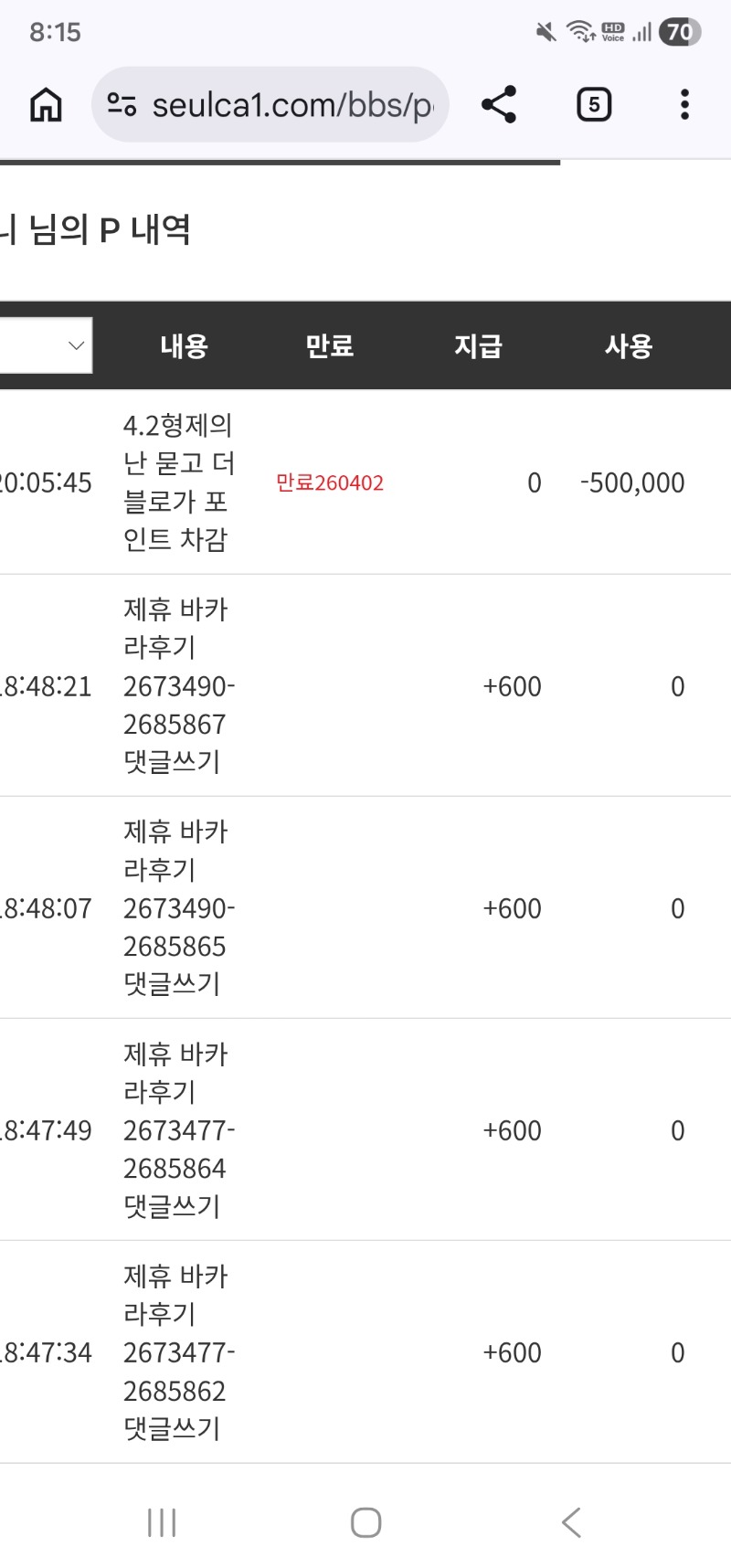Viewport: 731px width, 1568px height.
Task: Open recent apps from the navigation bar
Action: pos(162,1522)
